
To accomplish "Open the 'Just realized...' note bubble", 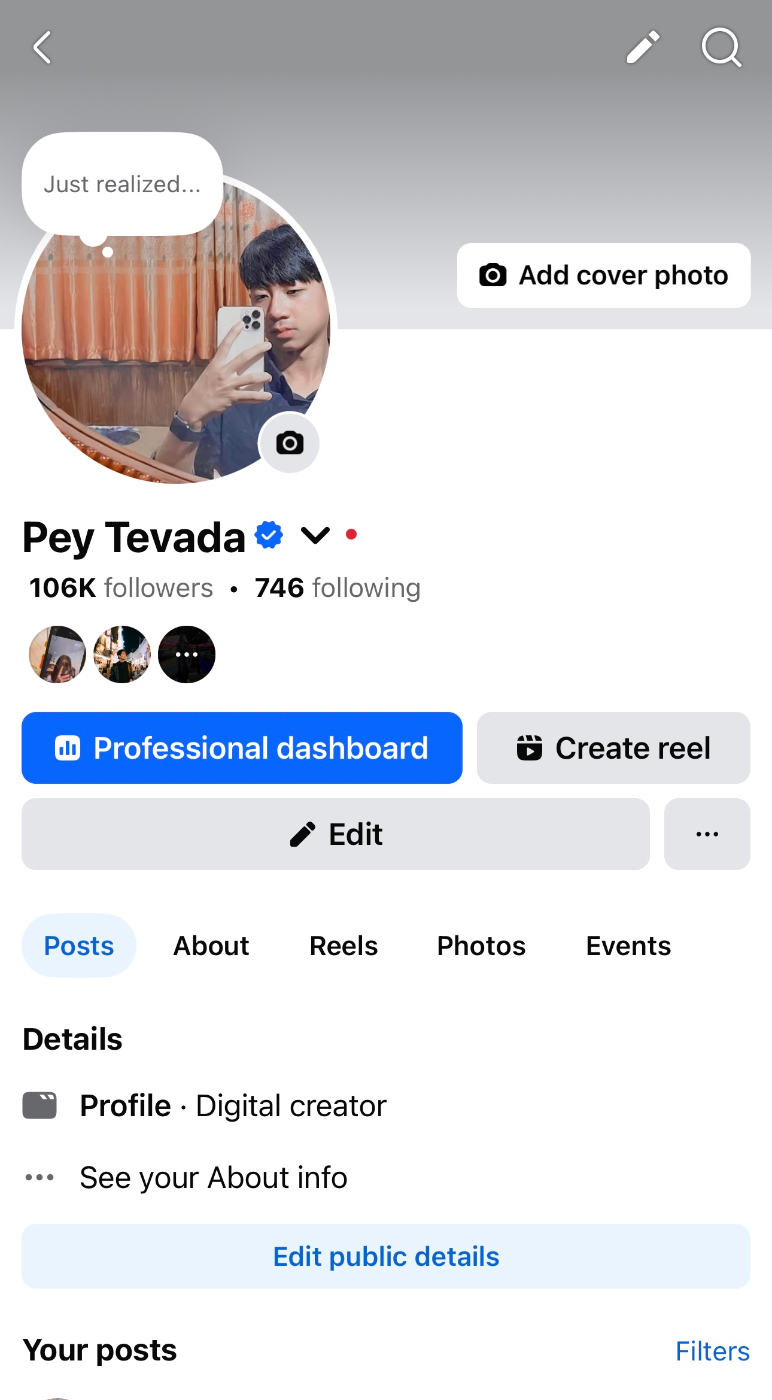I will 122,184.
